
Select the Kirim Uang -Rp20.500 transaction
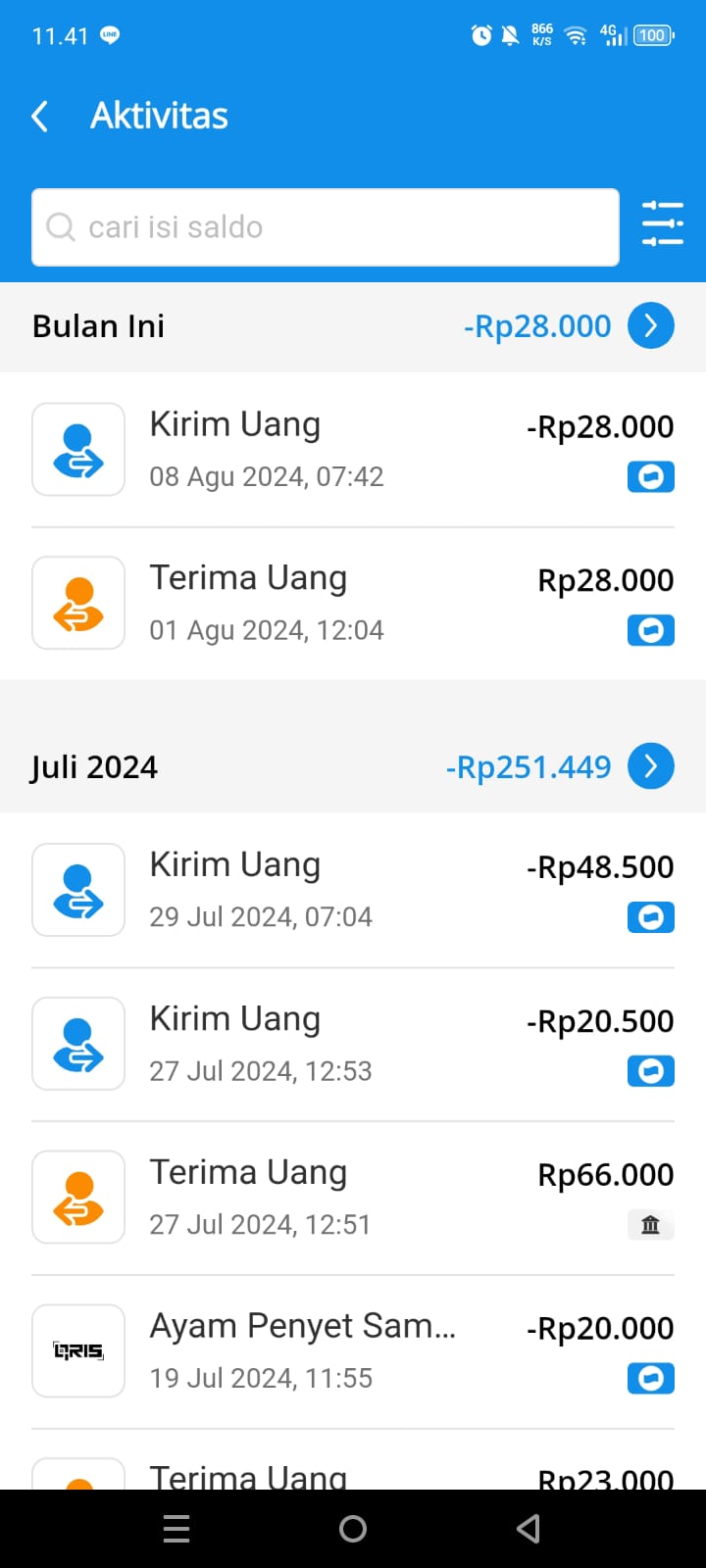[353, 1044]
